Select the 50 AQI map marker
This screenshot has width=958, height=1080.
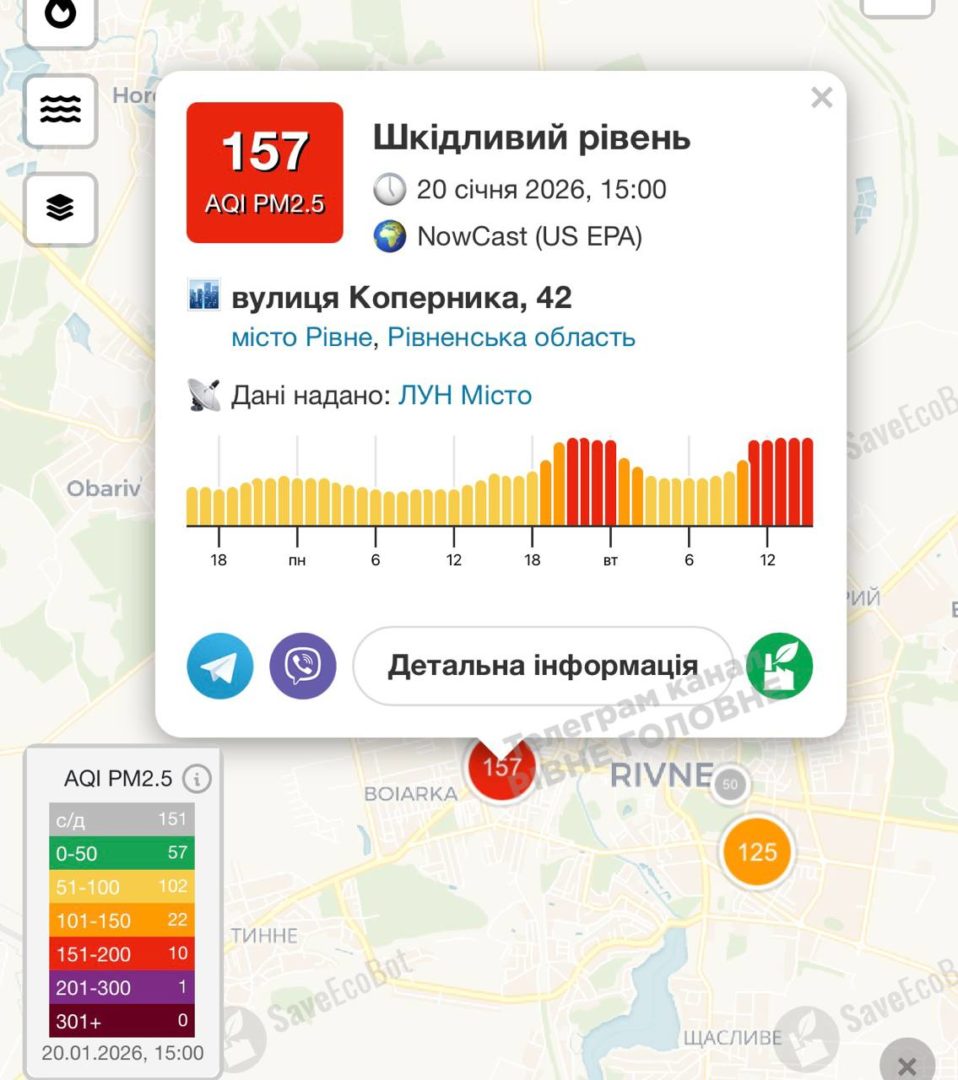pos(730,784)
